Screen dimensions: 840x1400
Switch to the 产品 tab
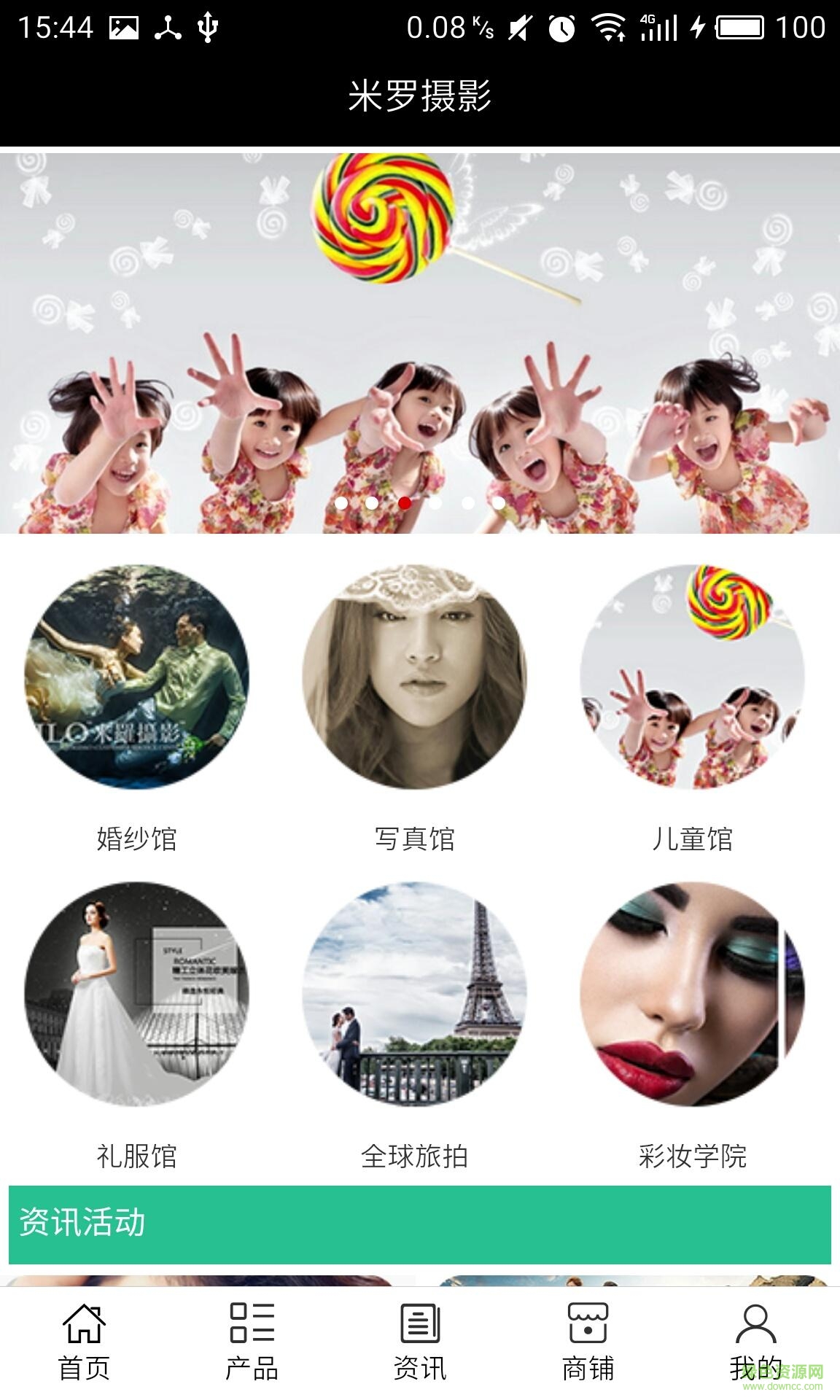[252, 1343]
